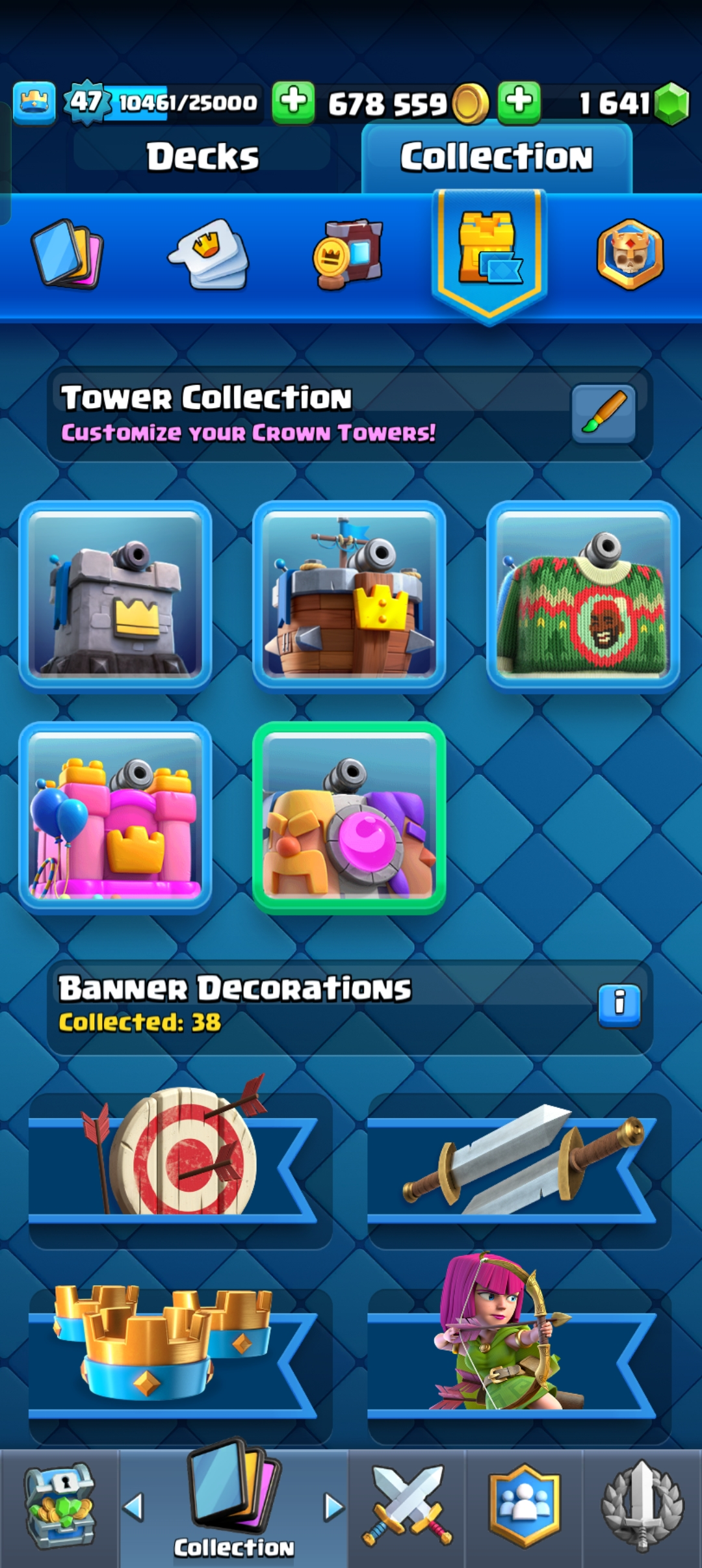Image resolution: width=702 pixels, height=1568 pixels.
Task: Open the banner frames sub-tab
Action: 349,254
